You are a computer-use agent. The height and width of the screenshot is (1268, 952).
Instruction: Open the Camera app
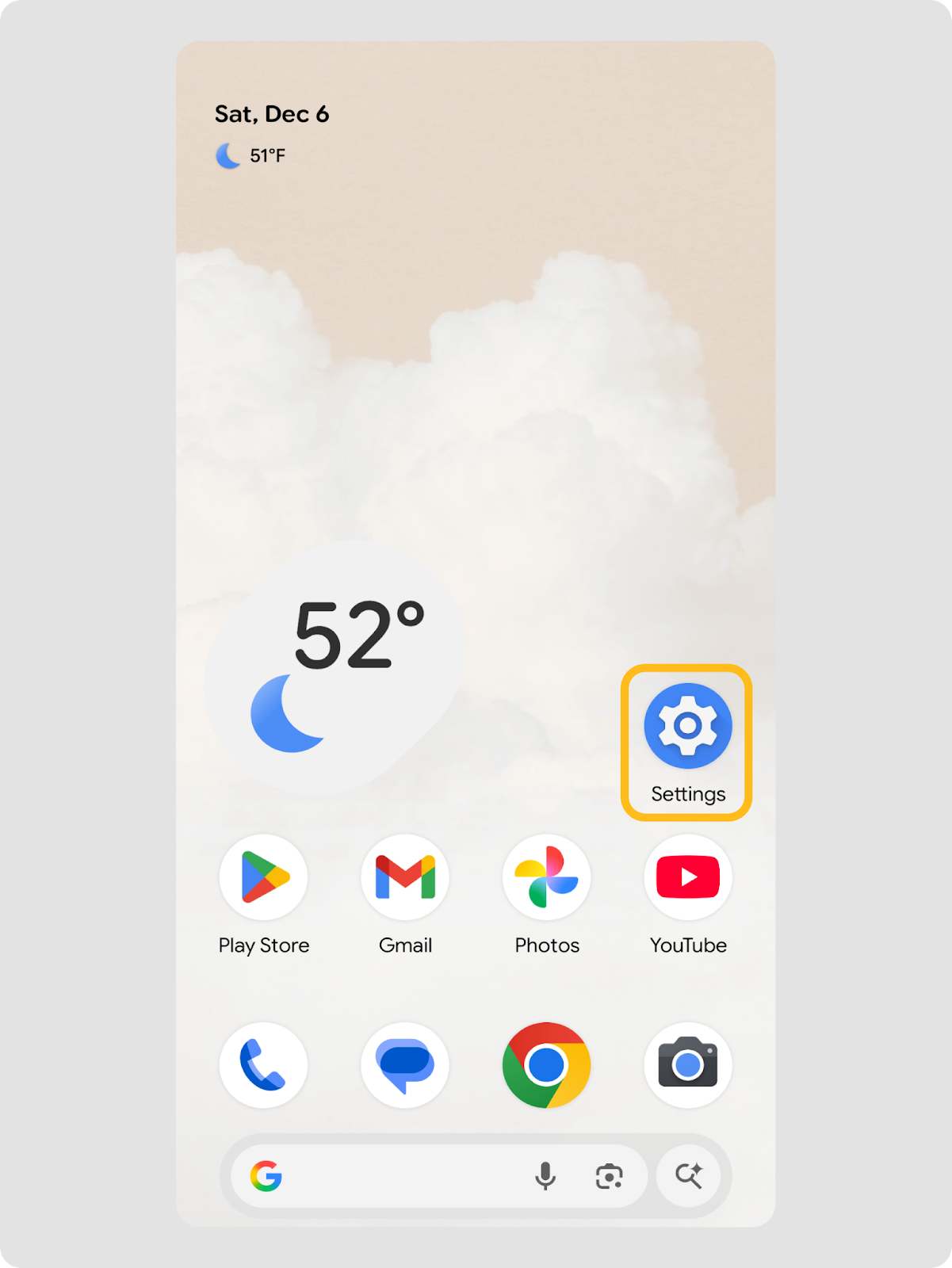[687, 1065]
